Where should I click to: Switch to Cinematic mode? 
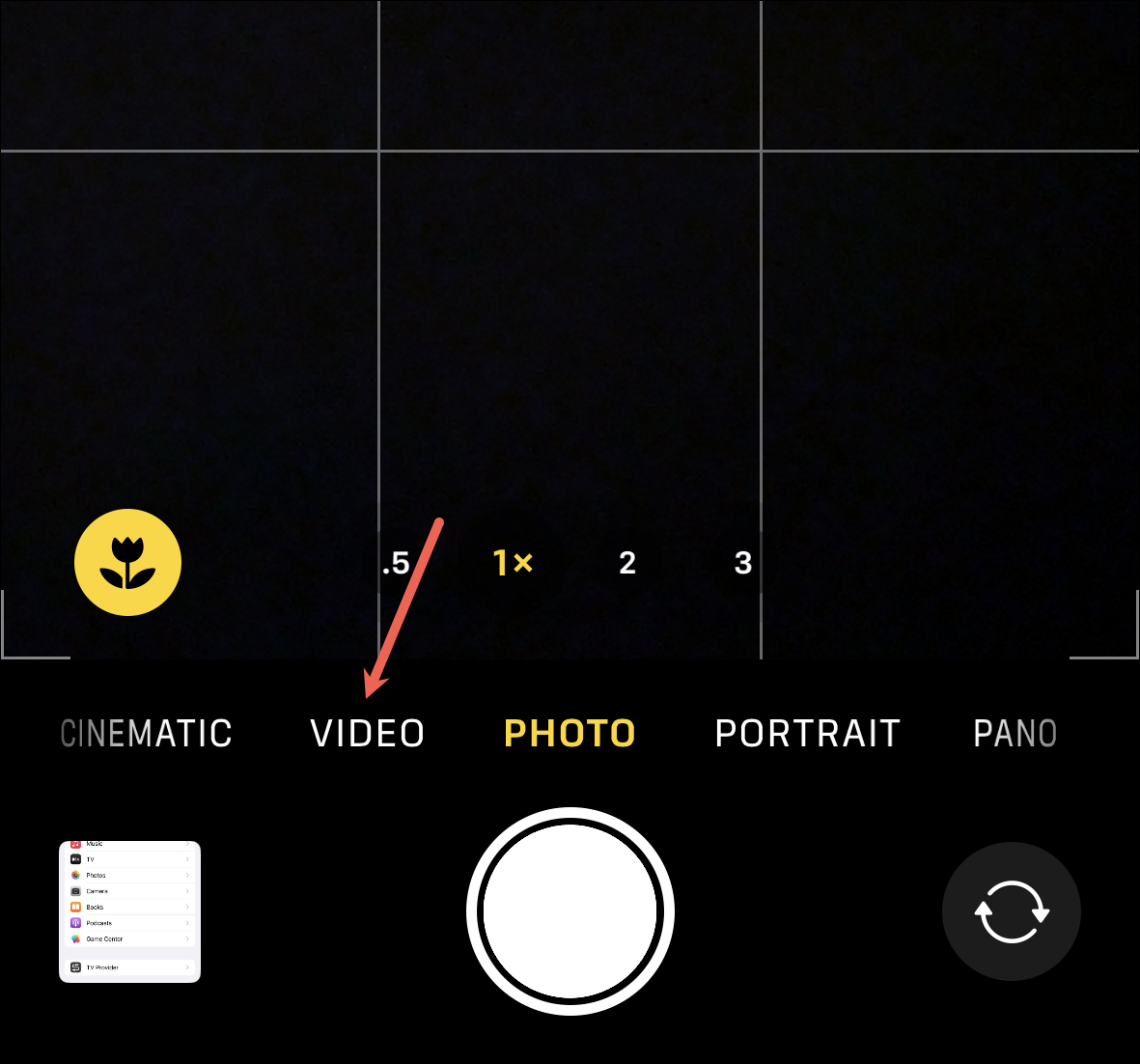coord(147,734)
